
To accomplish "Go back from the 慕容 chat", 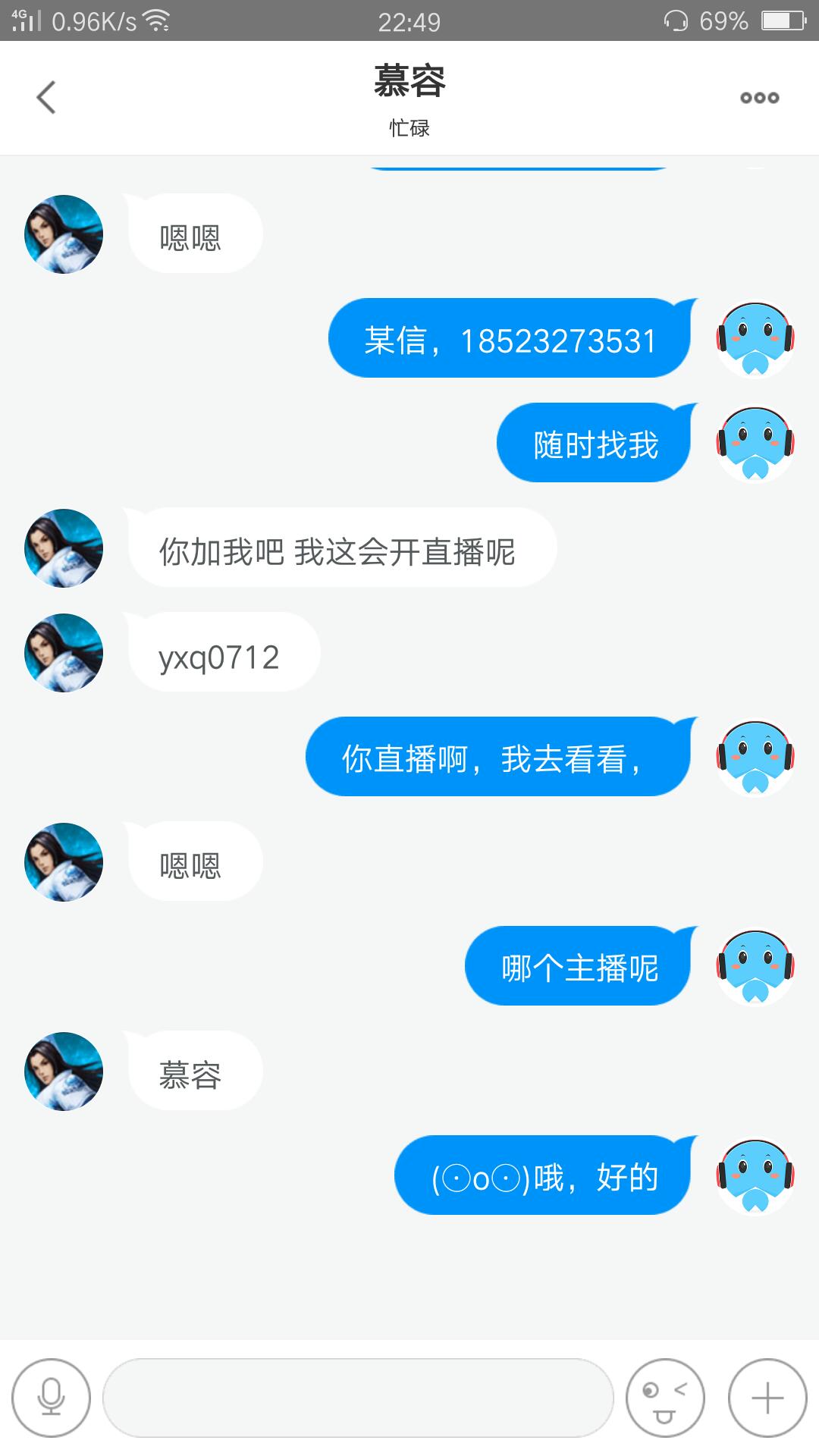I will (x=46, y=97).
